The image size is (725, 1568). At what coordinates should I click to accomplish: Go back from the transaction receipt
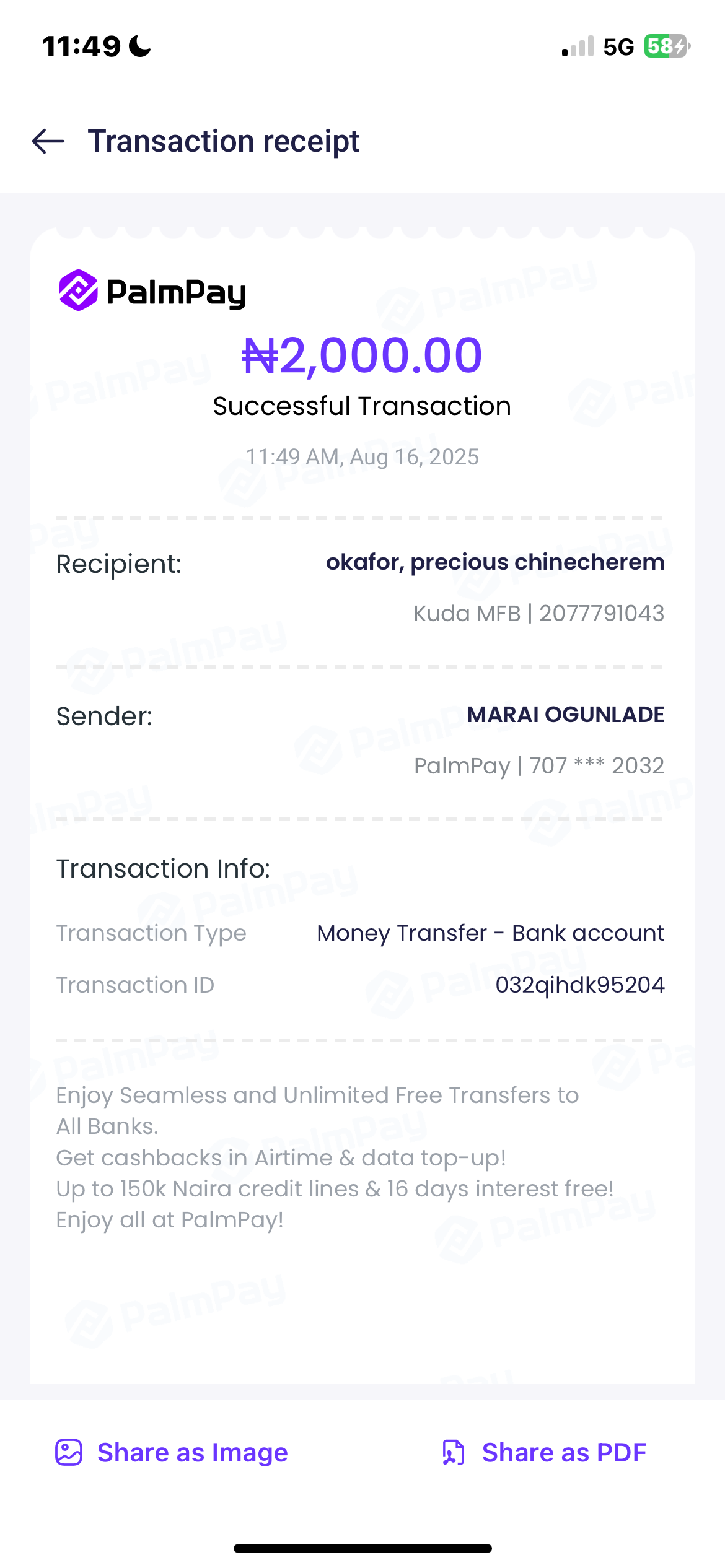[48, 141]
